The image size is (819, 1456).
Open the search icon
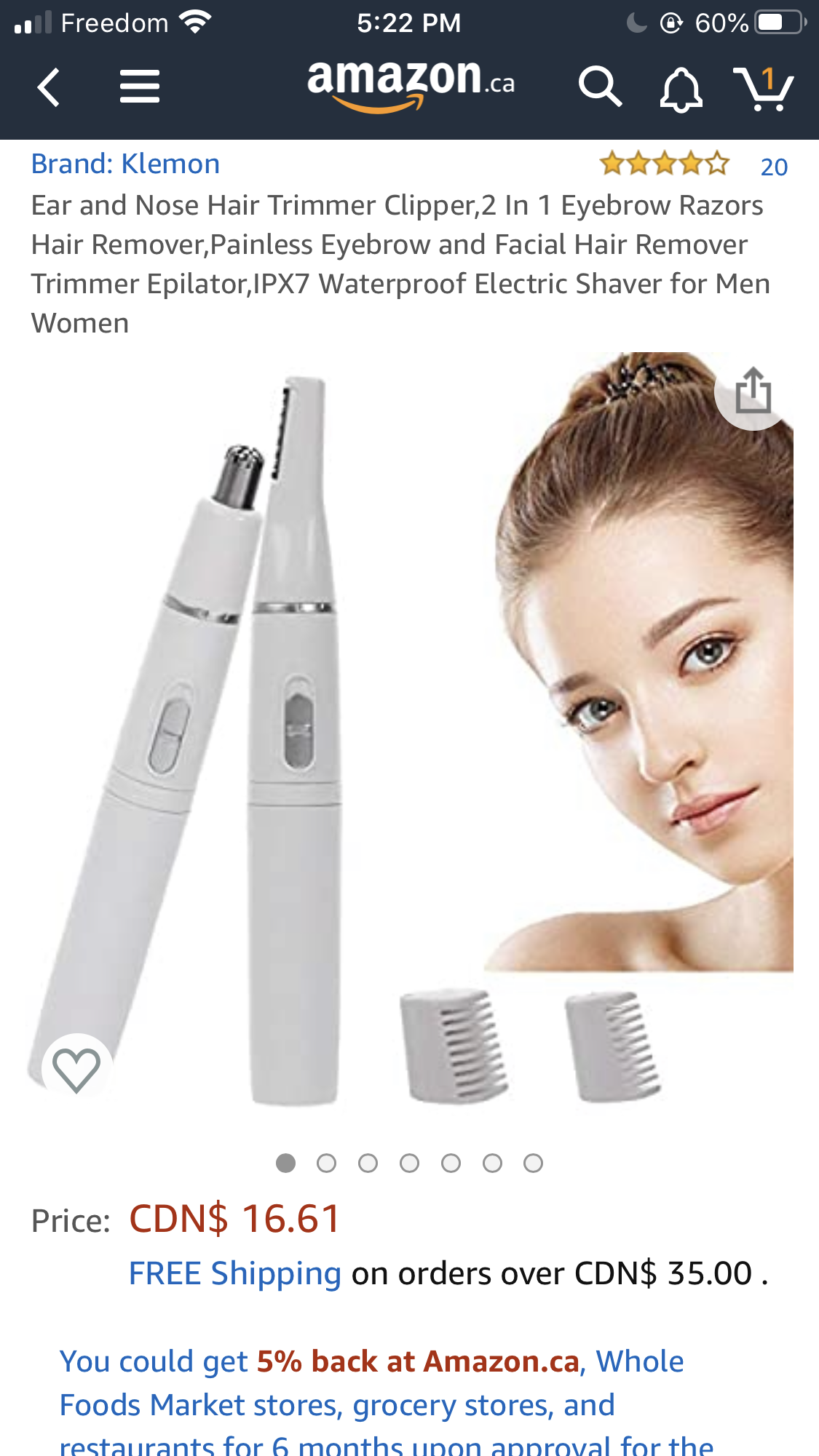600,87
